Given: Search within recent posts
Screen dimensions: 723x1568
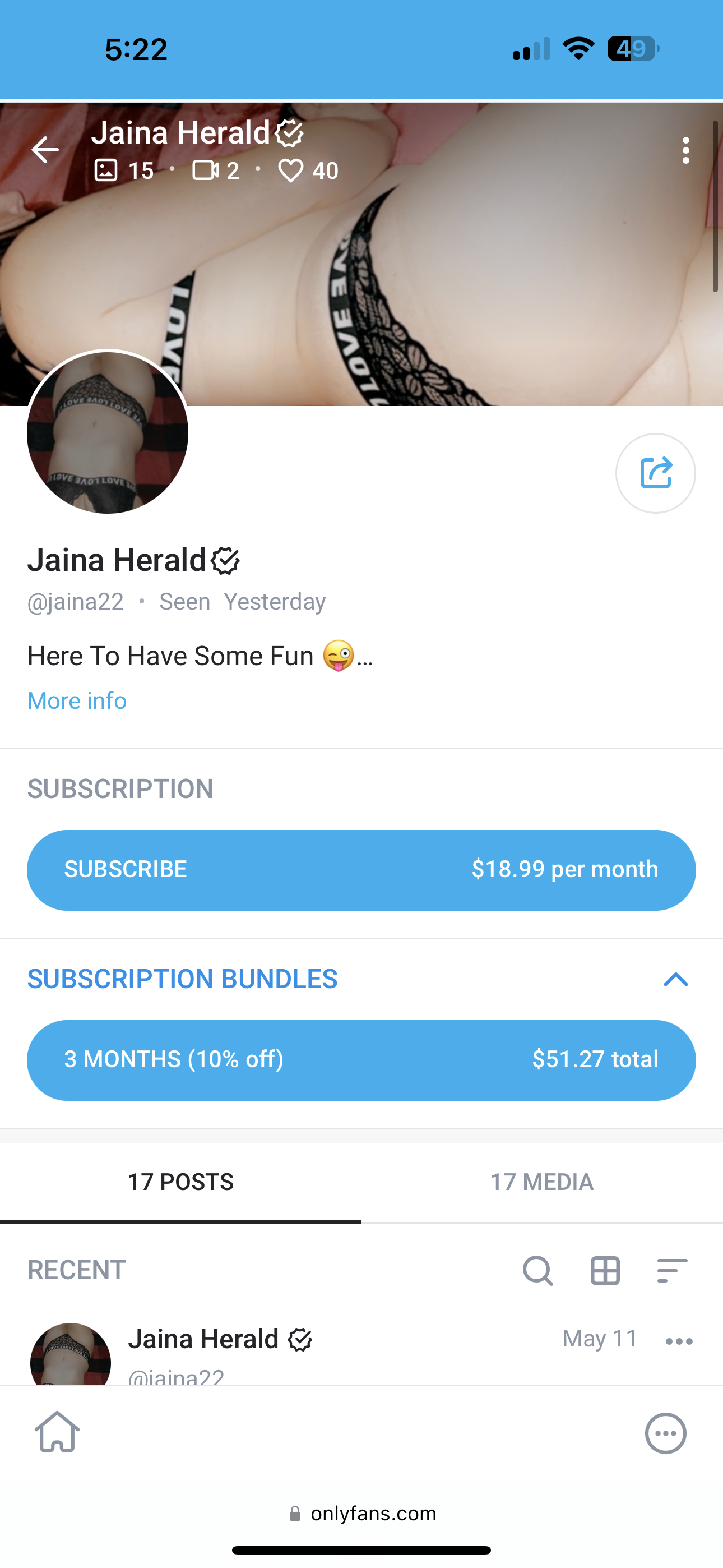Looking at the screenshot, I should tap(538, 1270).
